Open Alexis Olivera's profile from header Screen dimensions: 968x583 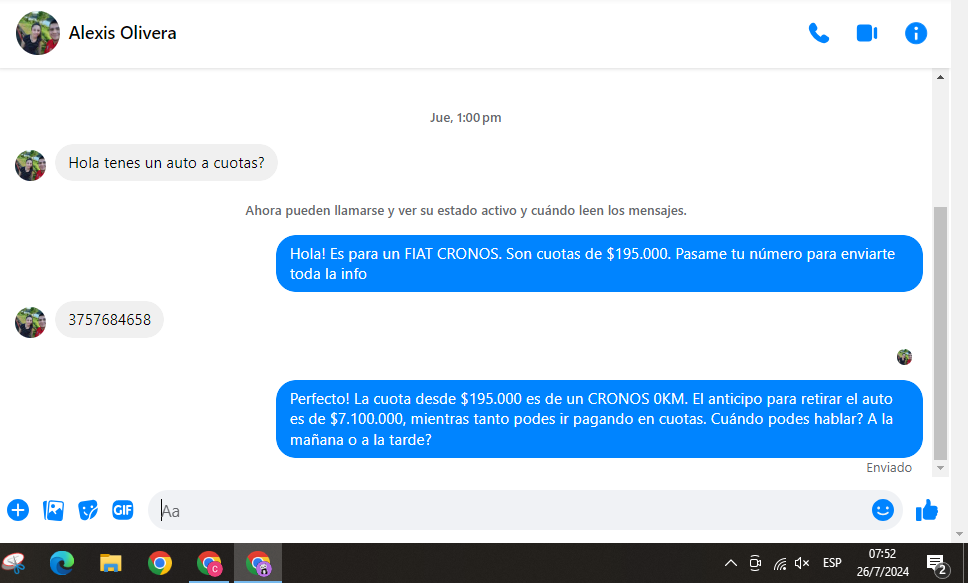pos(122,33)
